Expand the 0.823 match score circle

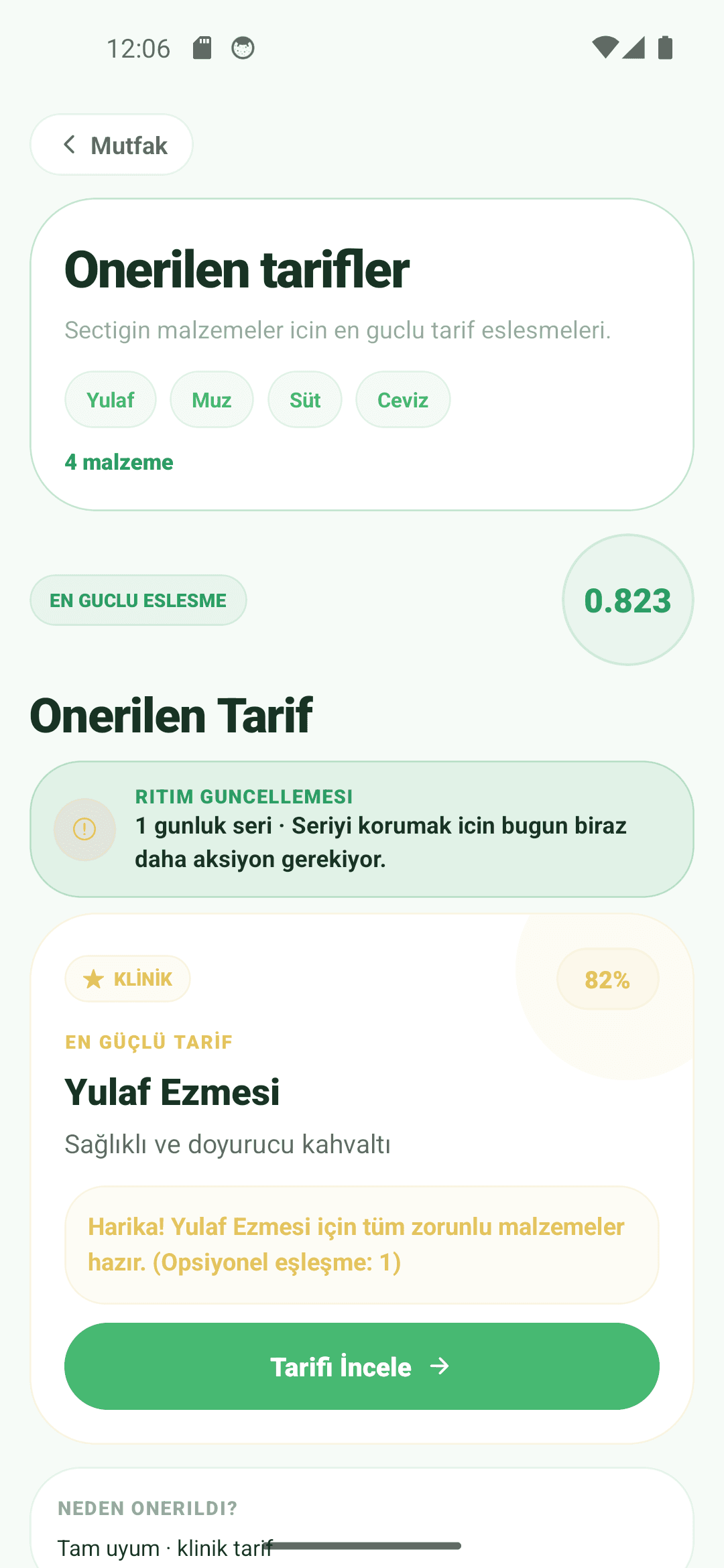coord(627,599)
